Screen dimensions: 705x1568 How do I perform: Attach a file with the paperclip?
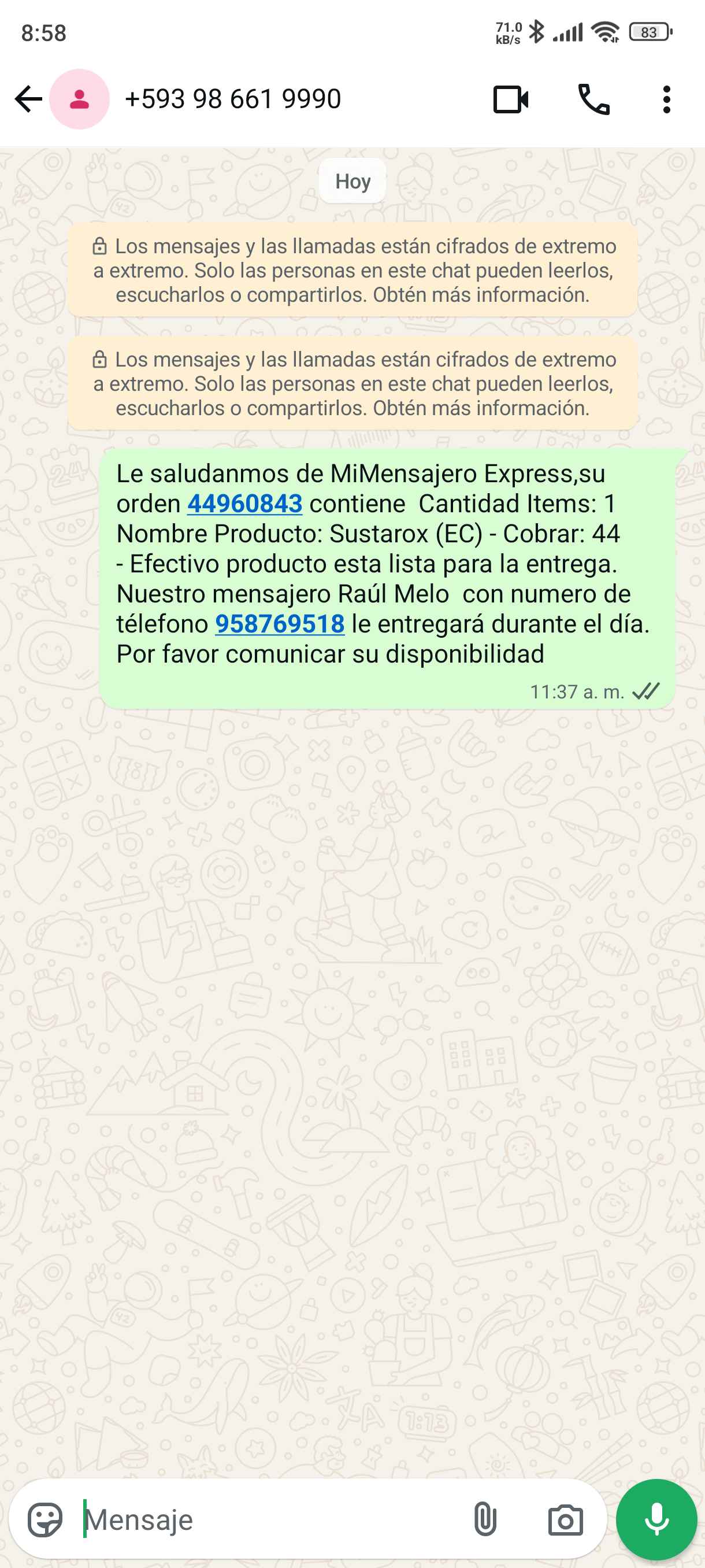click(x=485, y=1520)
